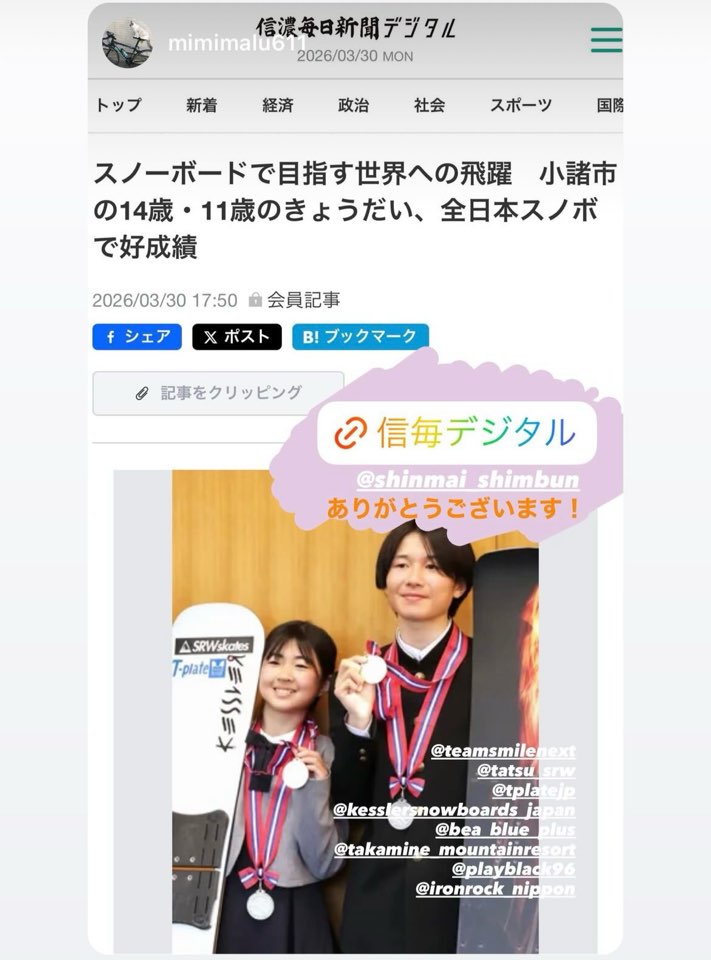
Task: Open the @teamsmilenext mention
Action: pyautogui.click(x=503, y=750)
